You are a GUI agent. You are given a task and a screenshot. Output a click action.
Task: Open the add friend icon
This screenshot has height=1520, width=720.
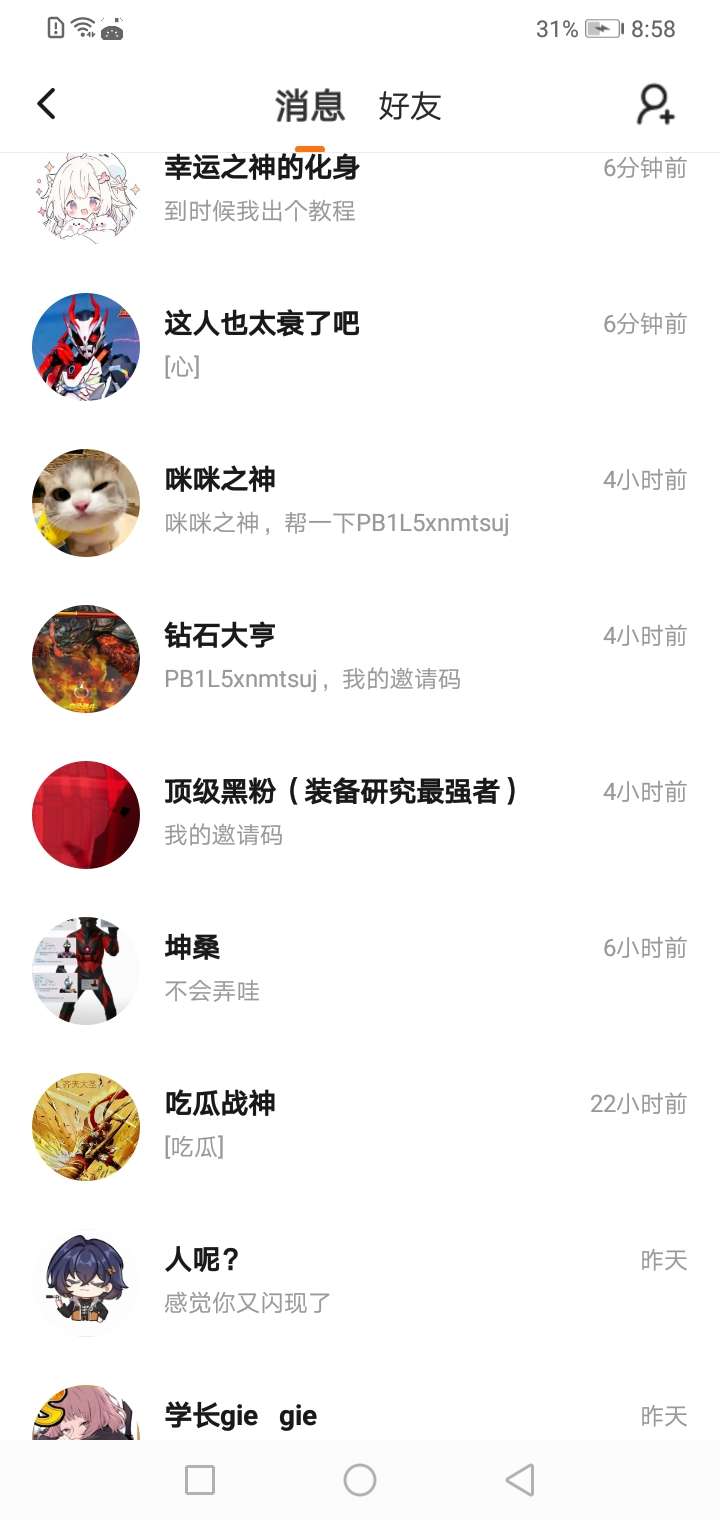tap(656, 105)
